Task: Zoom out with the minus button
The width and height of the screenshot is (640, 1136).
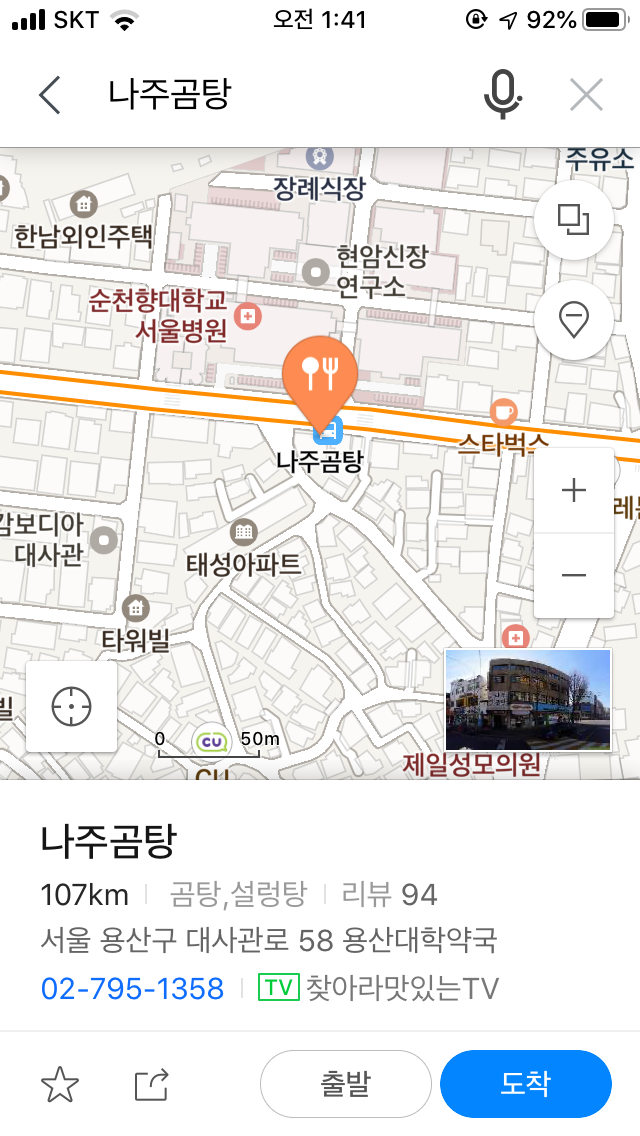Action: (574, 575)
